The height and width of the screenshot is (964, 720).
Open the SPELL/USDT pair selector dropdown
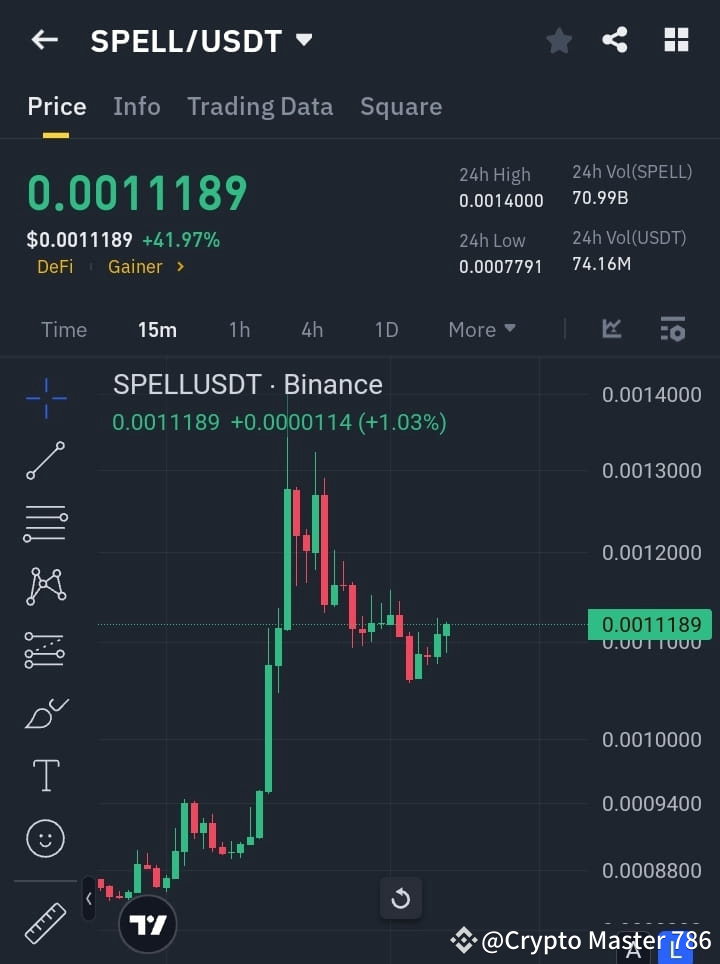200,41
